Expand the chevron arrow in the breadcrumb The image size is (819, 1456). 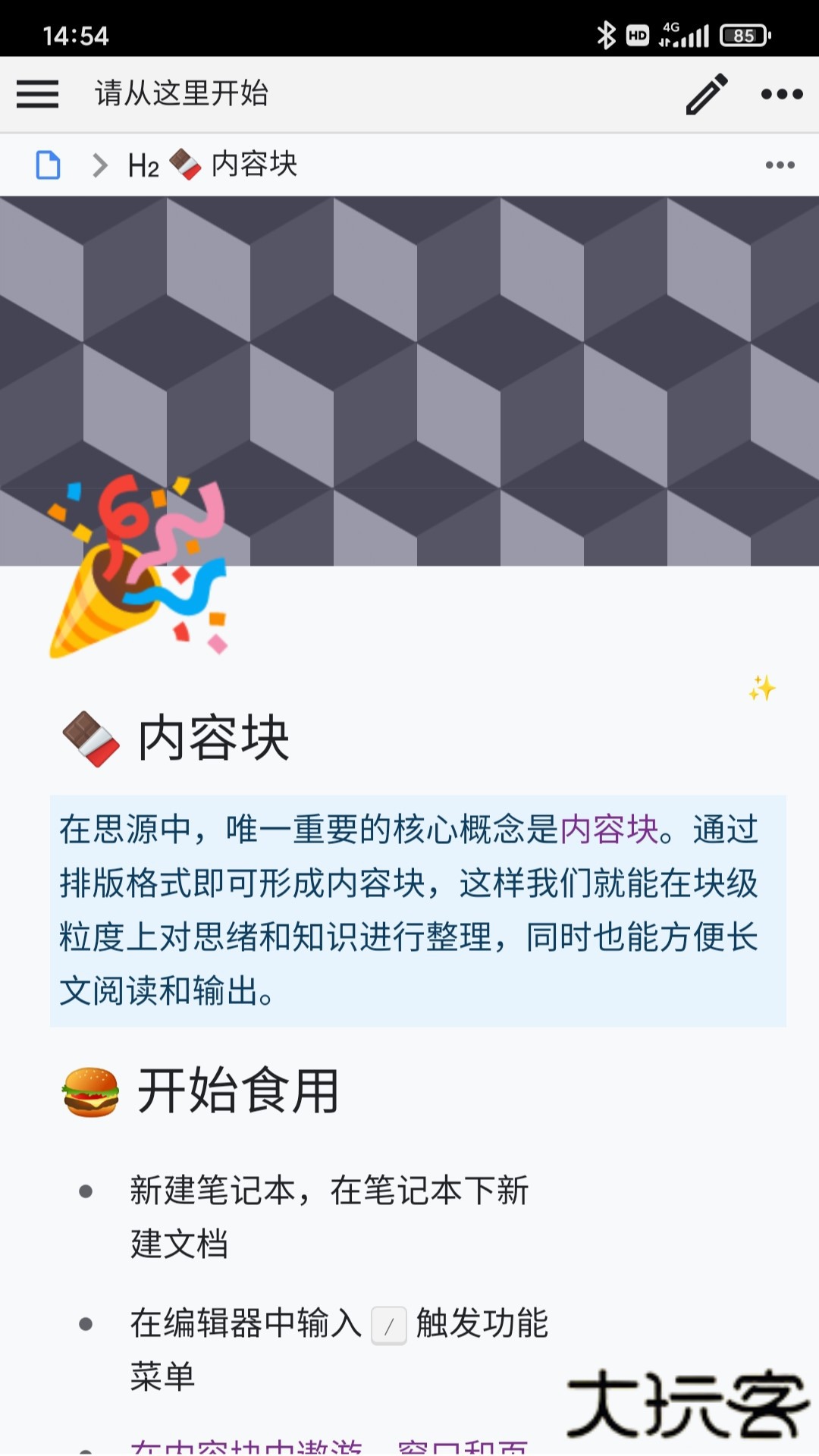pos(97,164)
